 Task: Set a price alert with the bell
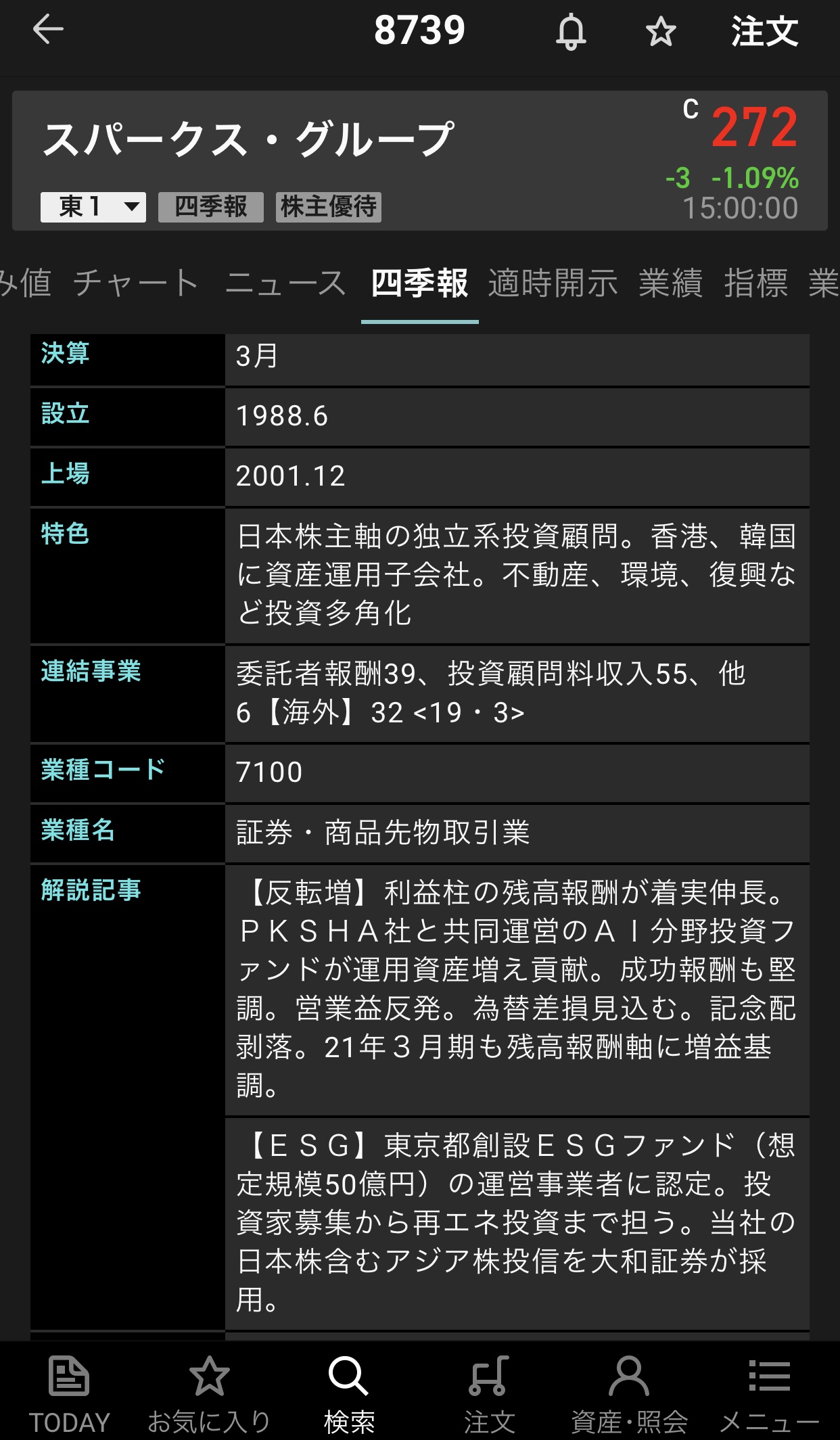(x=571, y=32)
